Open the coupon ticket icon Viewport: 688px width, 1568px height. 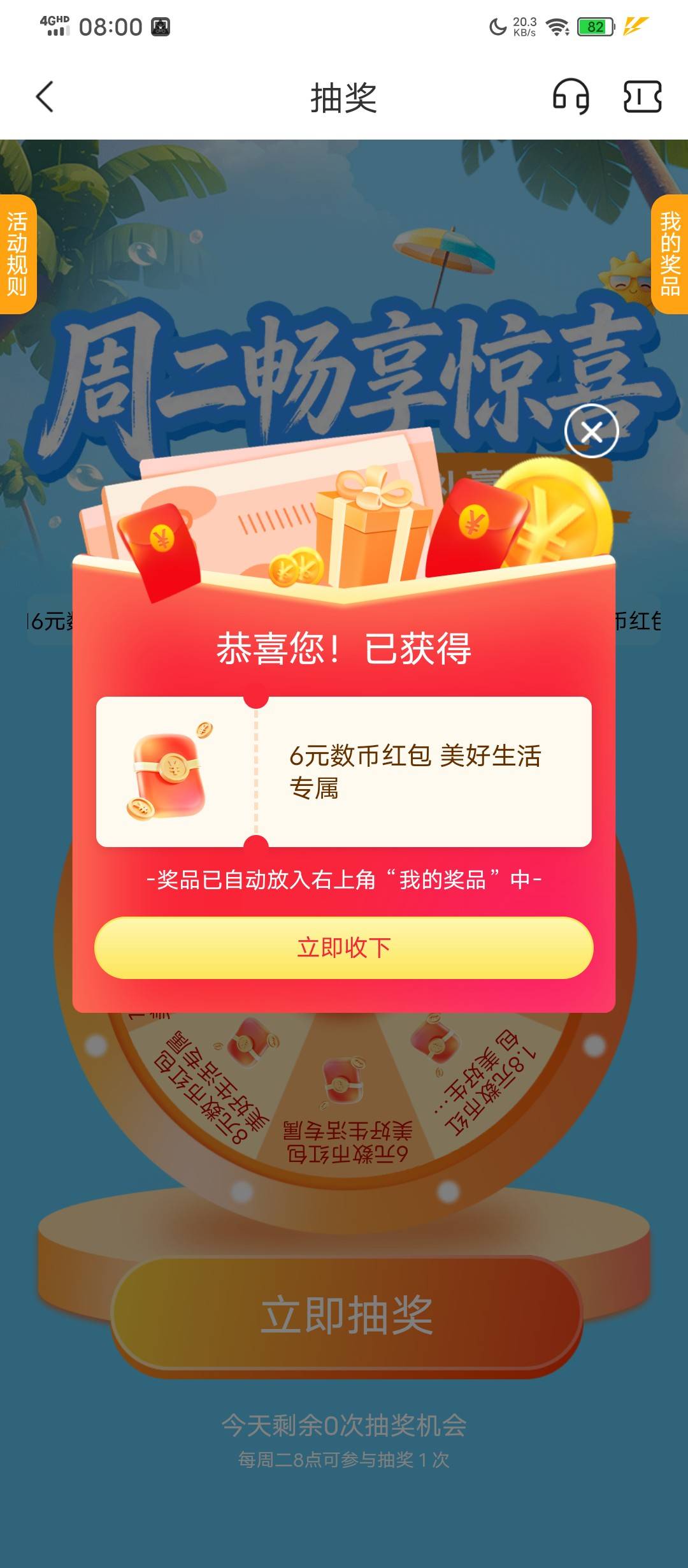(642, 97)
